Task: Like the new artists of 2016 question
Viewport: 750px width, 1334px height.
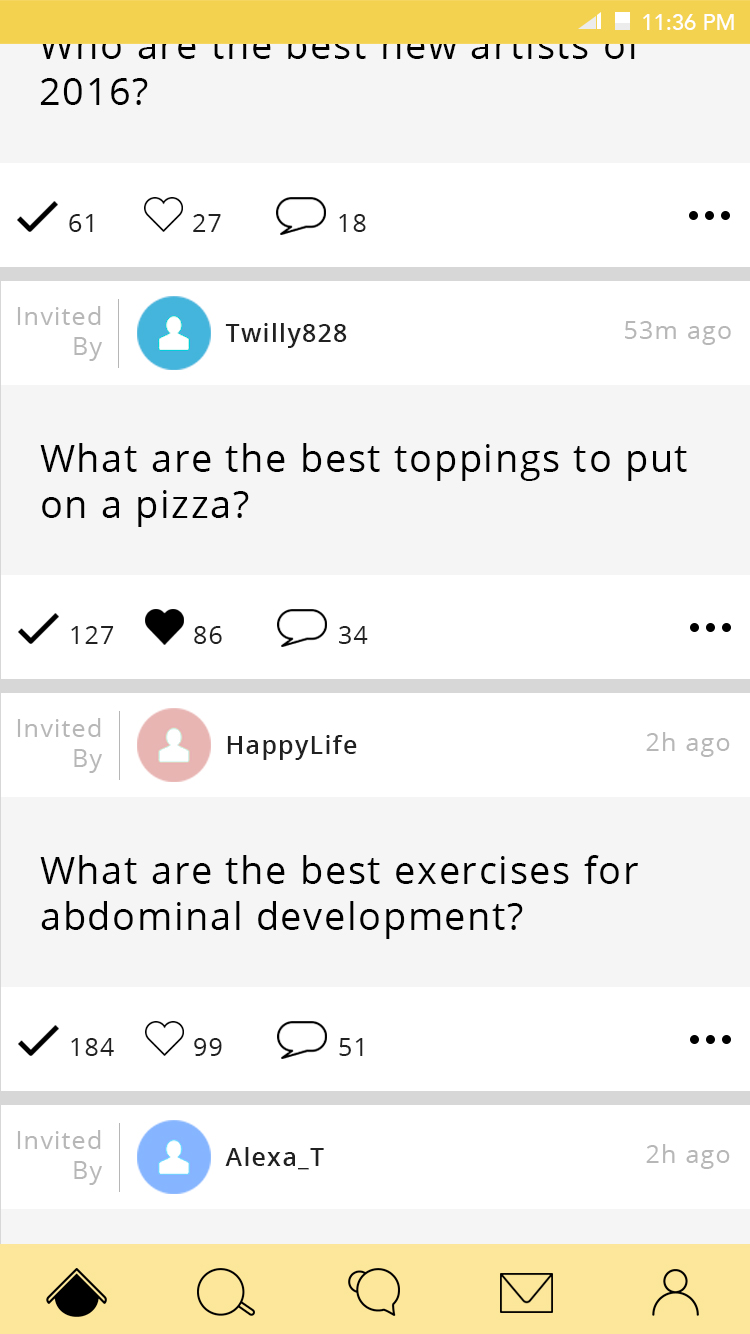Action: click(x=164, y=215)
